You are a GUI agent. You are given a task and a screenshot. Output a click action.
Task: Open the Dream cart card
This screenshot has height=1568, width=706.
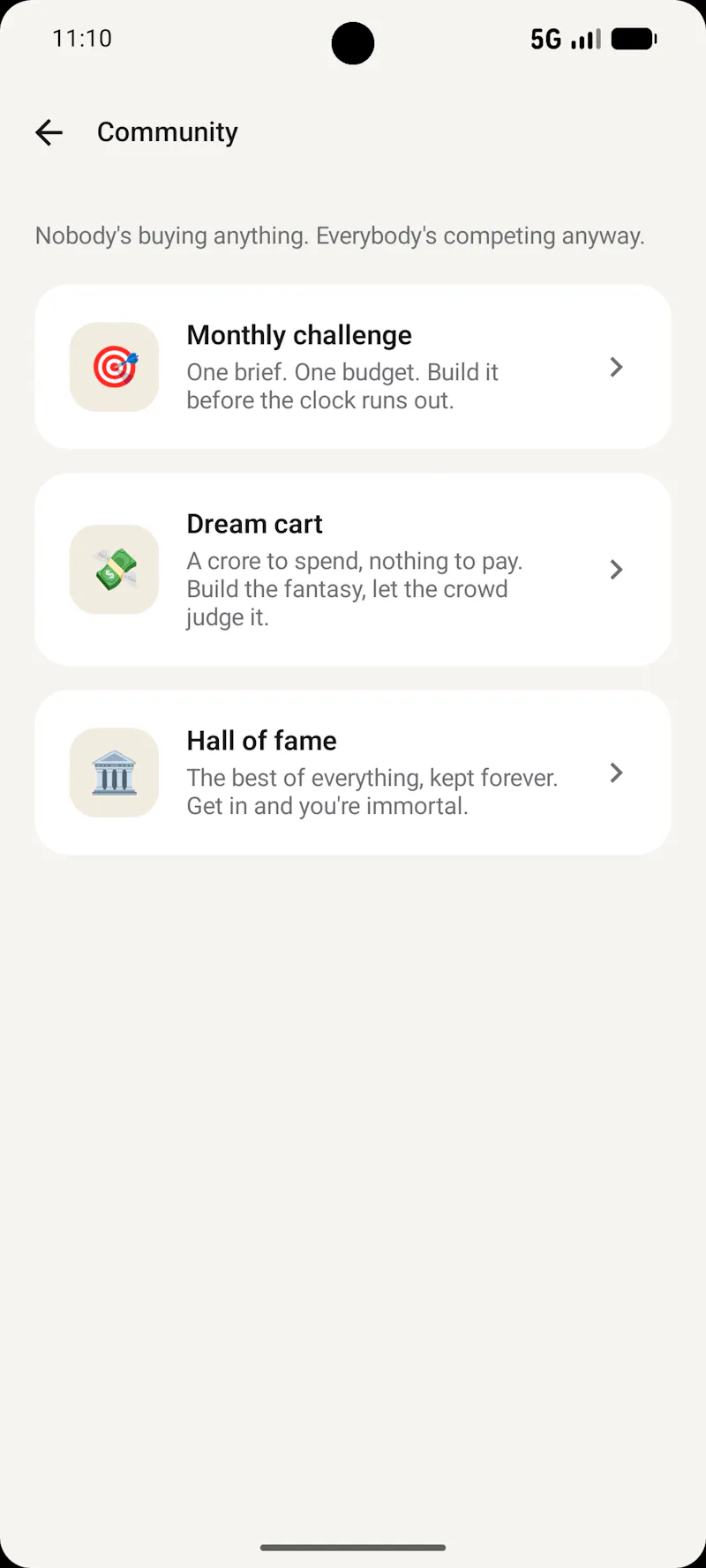[x=353, y=570]
